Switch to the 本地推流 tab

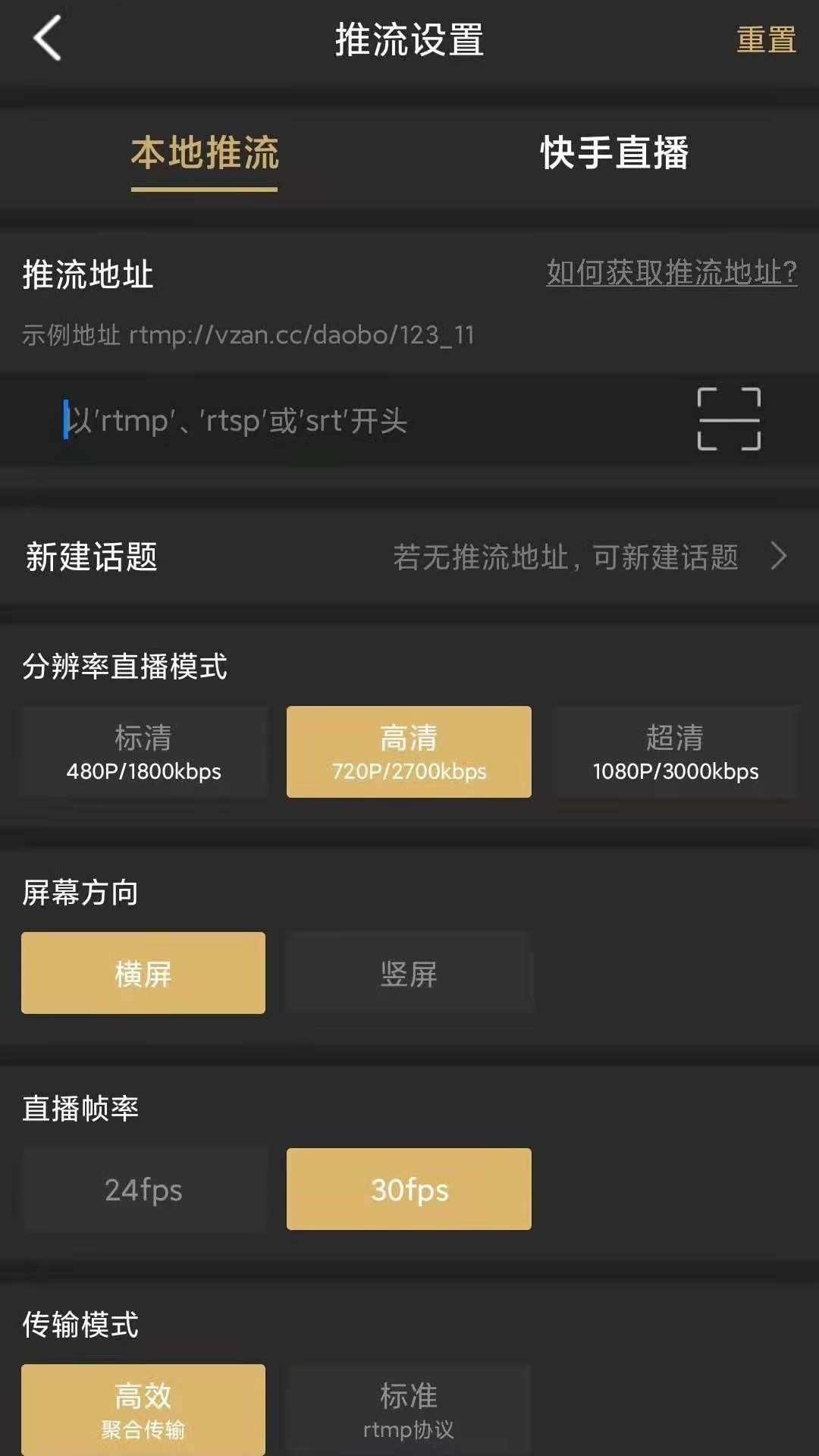tap(205, 154)
